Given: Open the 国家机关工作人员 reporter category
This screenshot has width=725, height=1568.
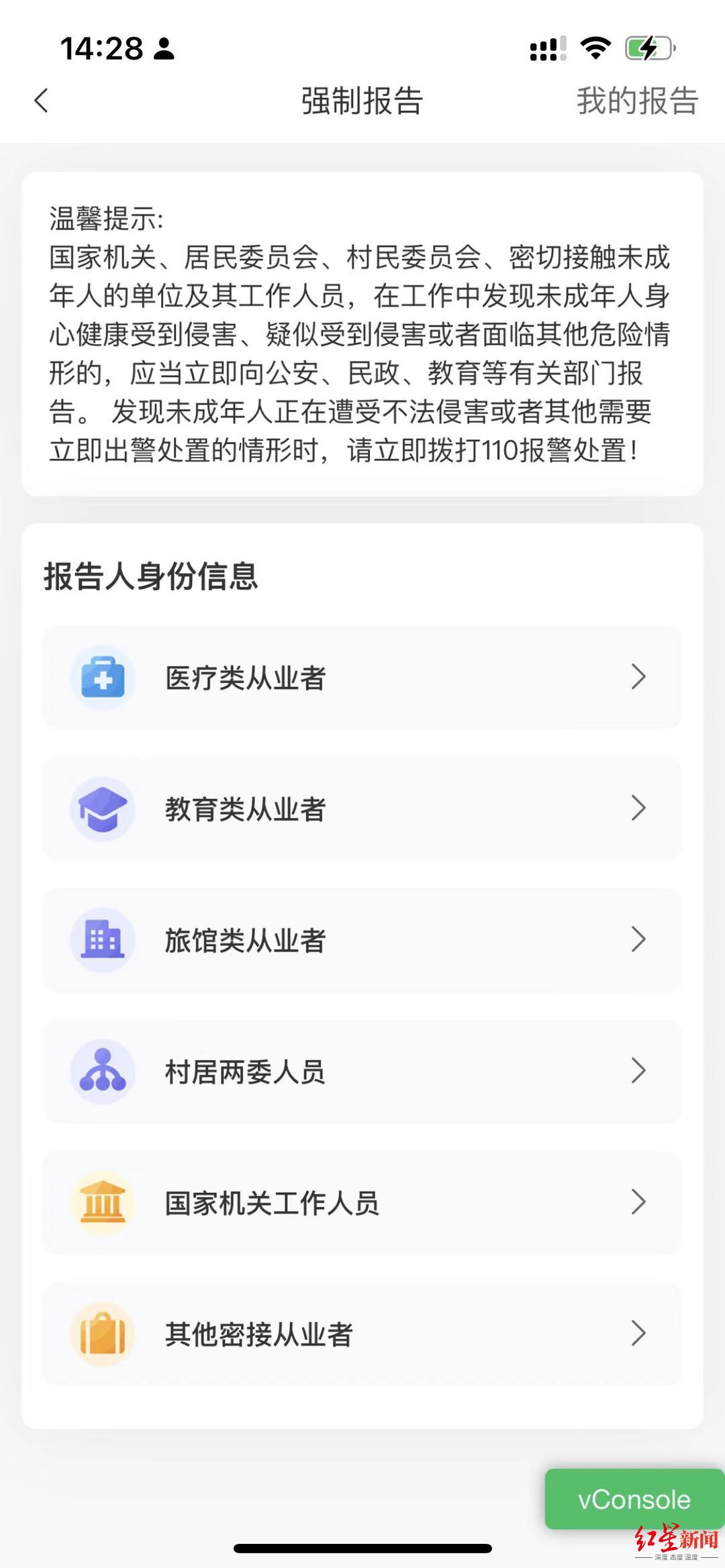Looking at the screenshot, I should (x=362, y=1204).
